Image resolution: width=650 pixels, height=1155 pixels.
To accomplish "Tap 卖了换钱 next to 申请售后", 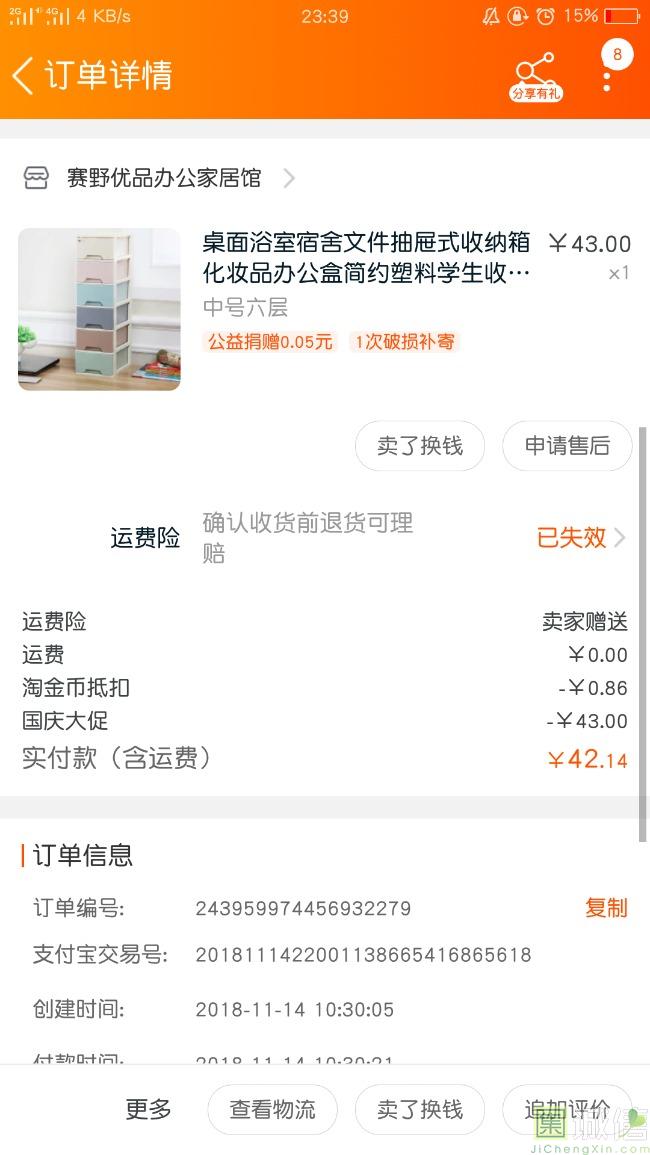I will click(420, 446).
